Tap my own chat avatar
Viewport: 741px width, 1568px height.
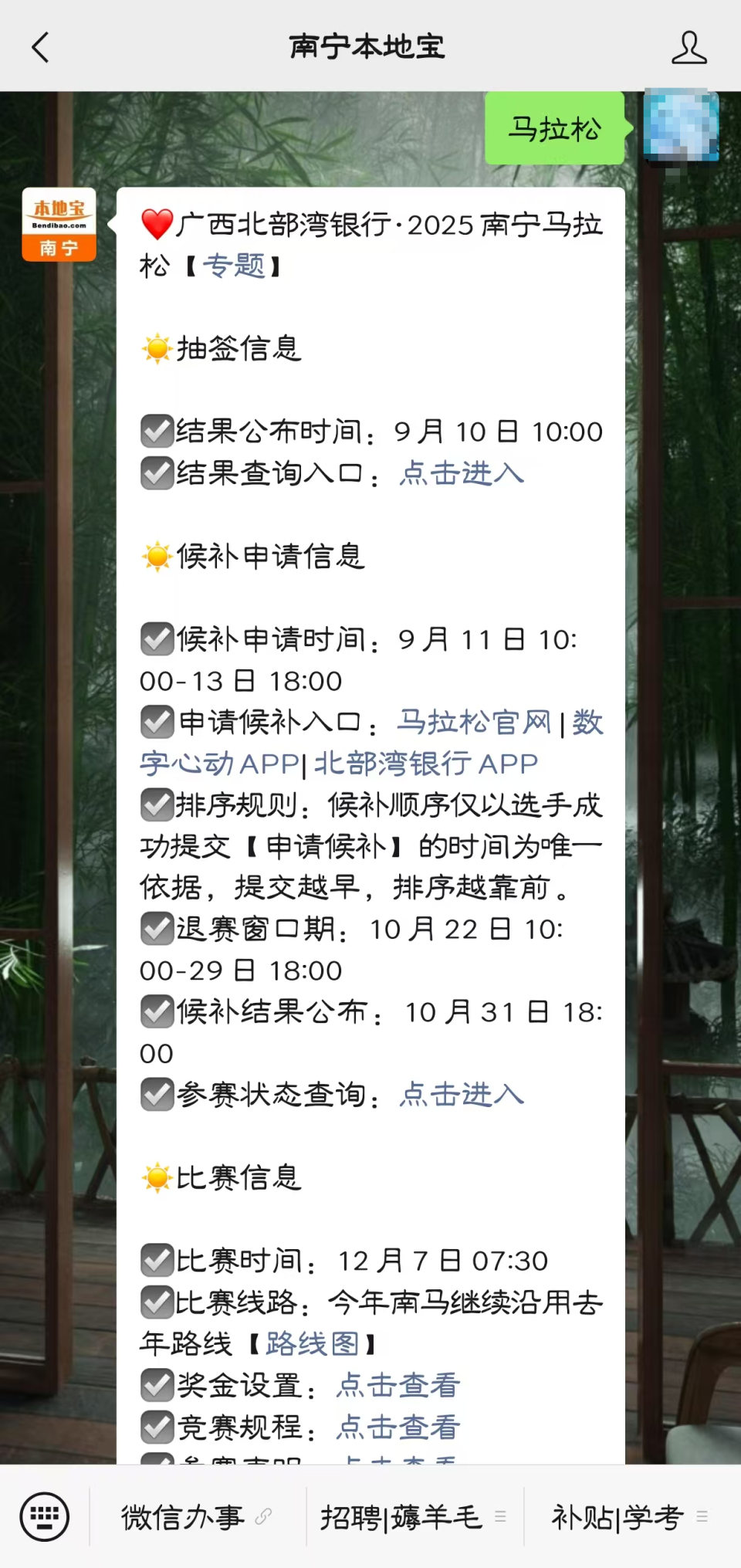click(681, 127)
